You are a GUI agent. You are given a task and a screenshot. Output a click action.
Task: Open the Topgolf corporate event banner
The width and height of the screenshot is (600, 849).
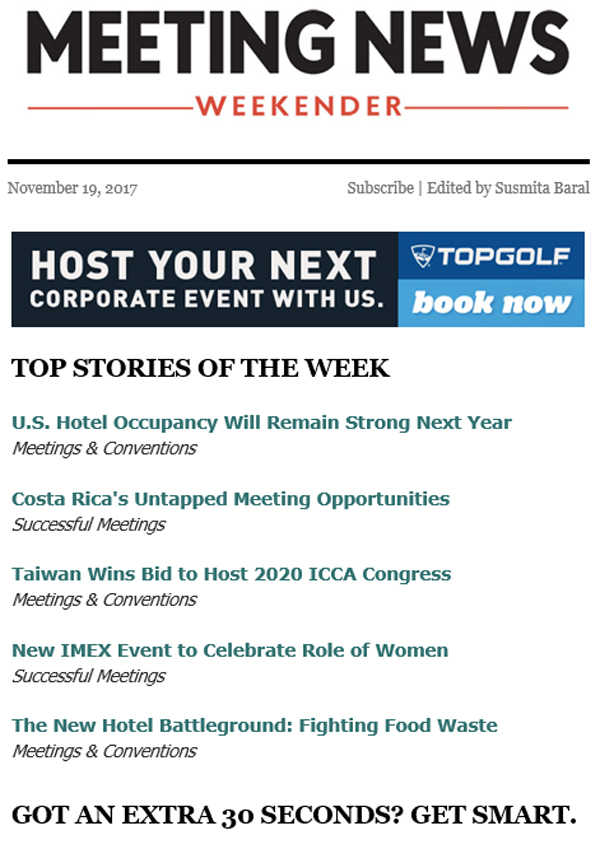205,279
